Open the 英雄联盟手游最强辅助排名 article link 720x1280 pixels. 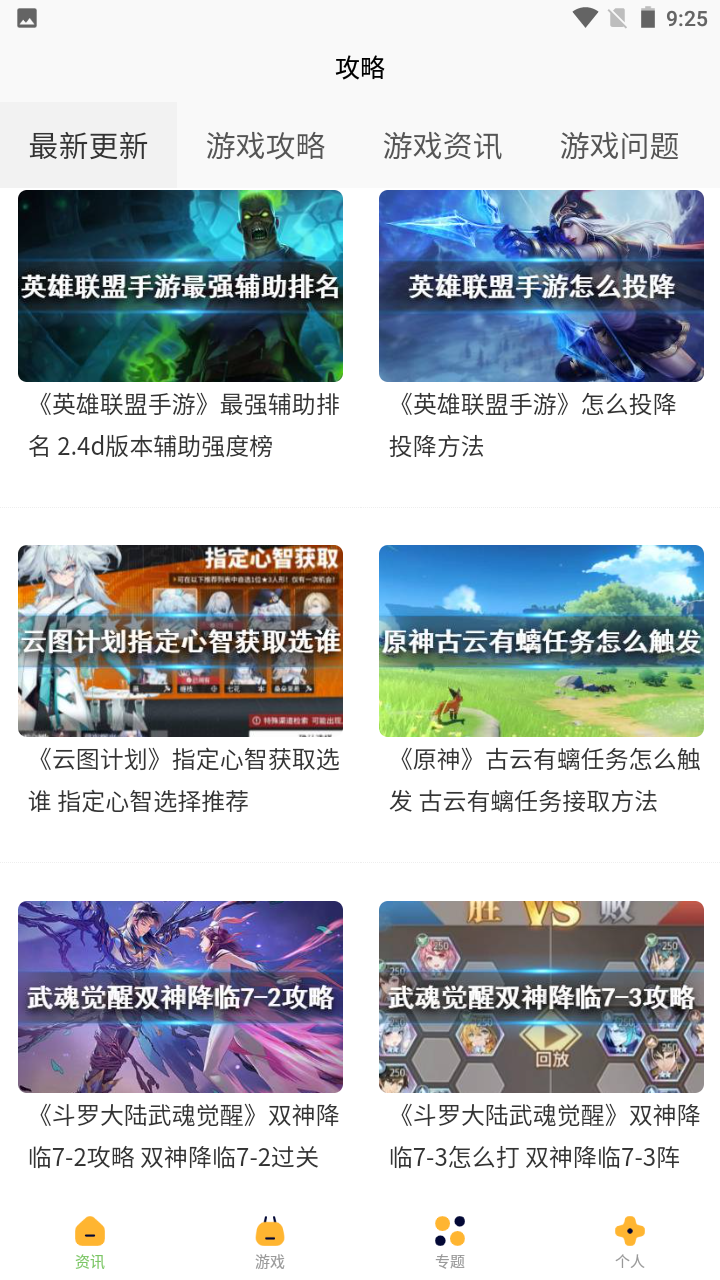pyautogui.click(x=179, y=285)
